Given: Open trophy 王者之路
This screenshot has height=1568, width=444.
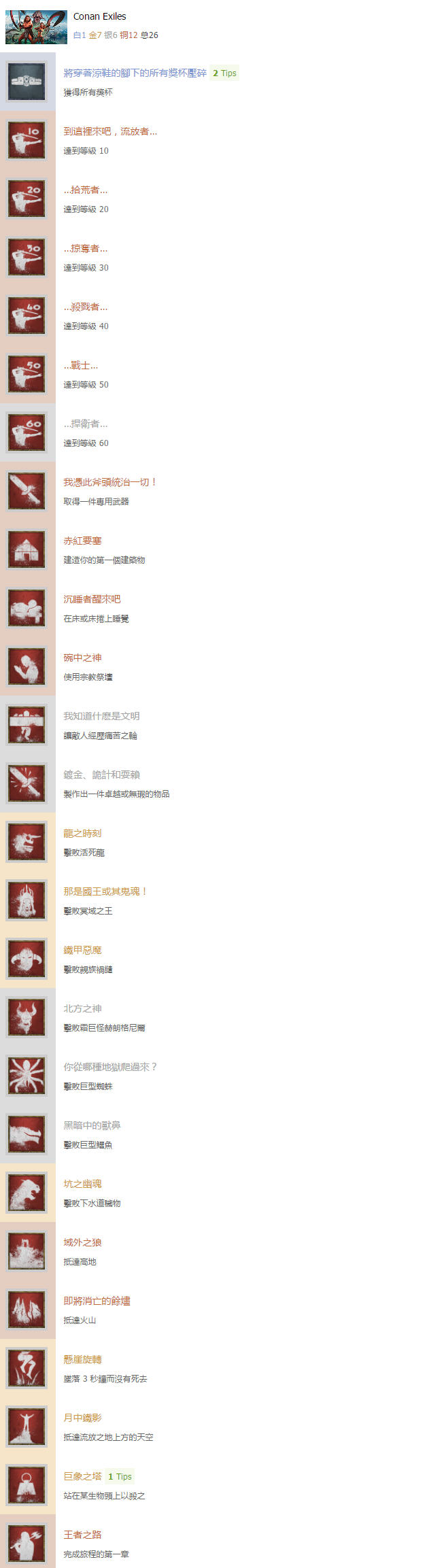Looking at the screenshot, I should click(x=82, y=1535).
